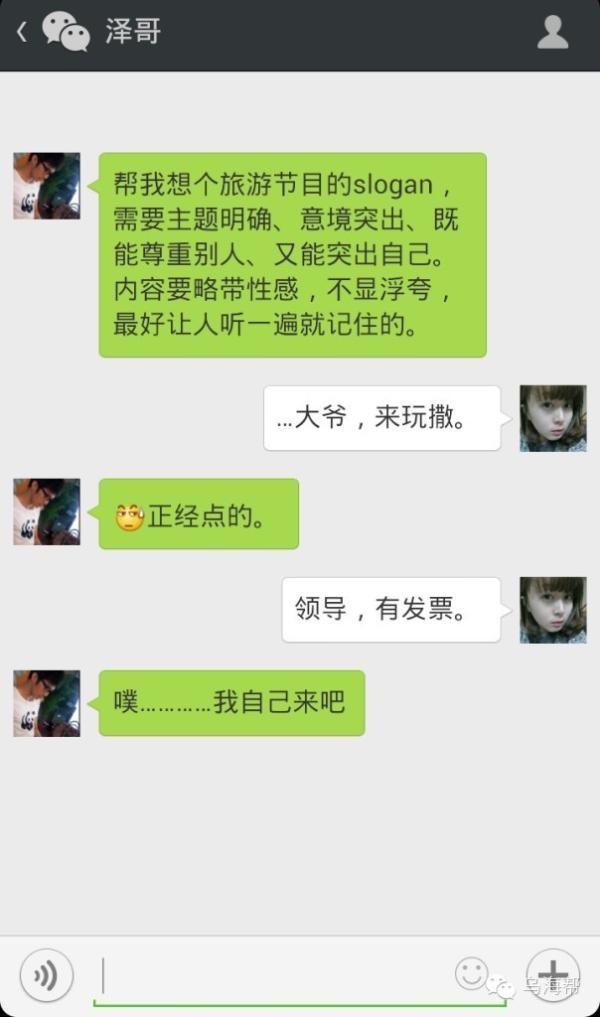Open chat info via the person icon
This screenshot has width=600, height=1017.
(x=553, y=33)
